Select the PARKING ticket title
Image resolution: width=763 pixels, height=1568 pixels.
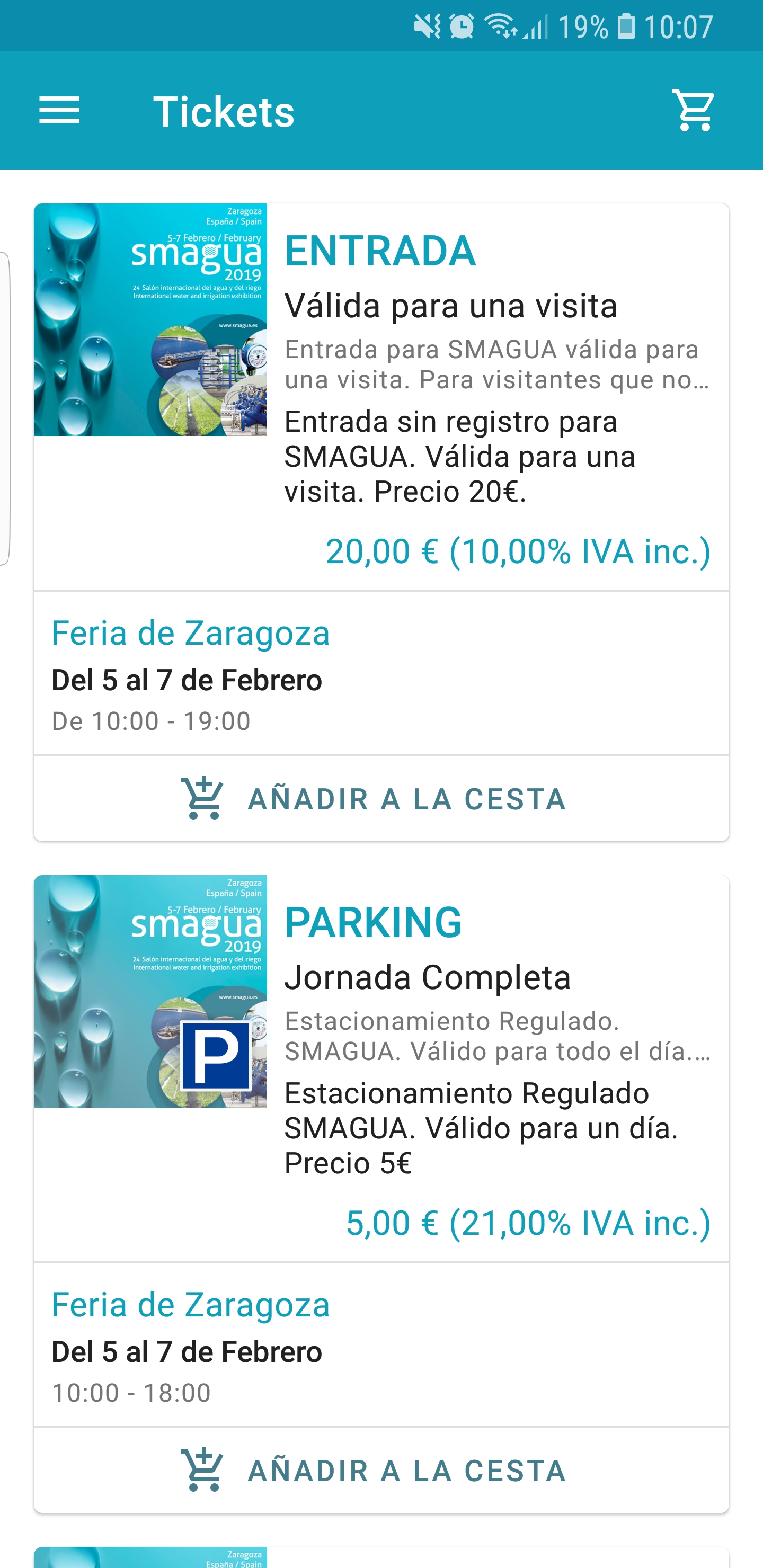(373, 920)
